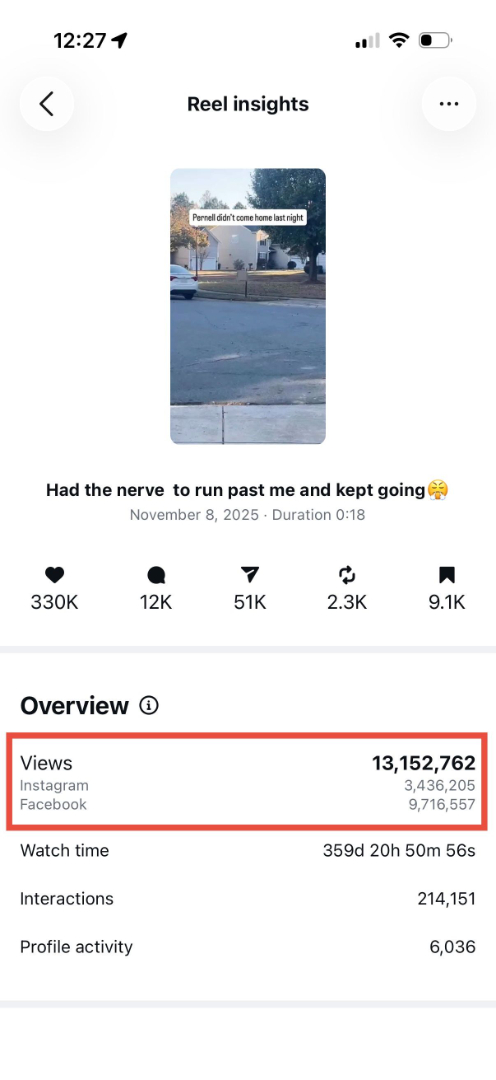The image size is (496, 1080).
Task: Open the three-dot options menu
Action: pos(448,104)
